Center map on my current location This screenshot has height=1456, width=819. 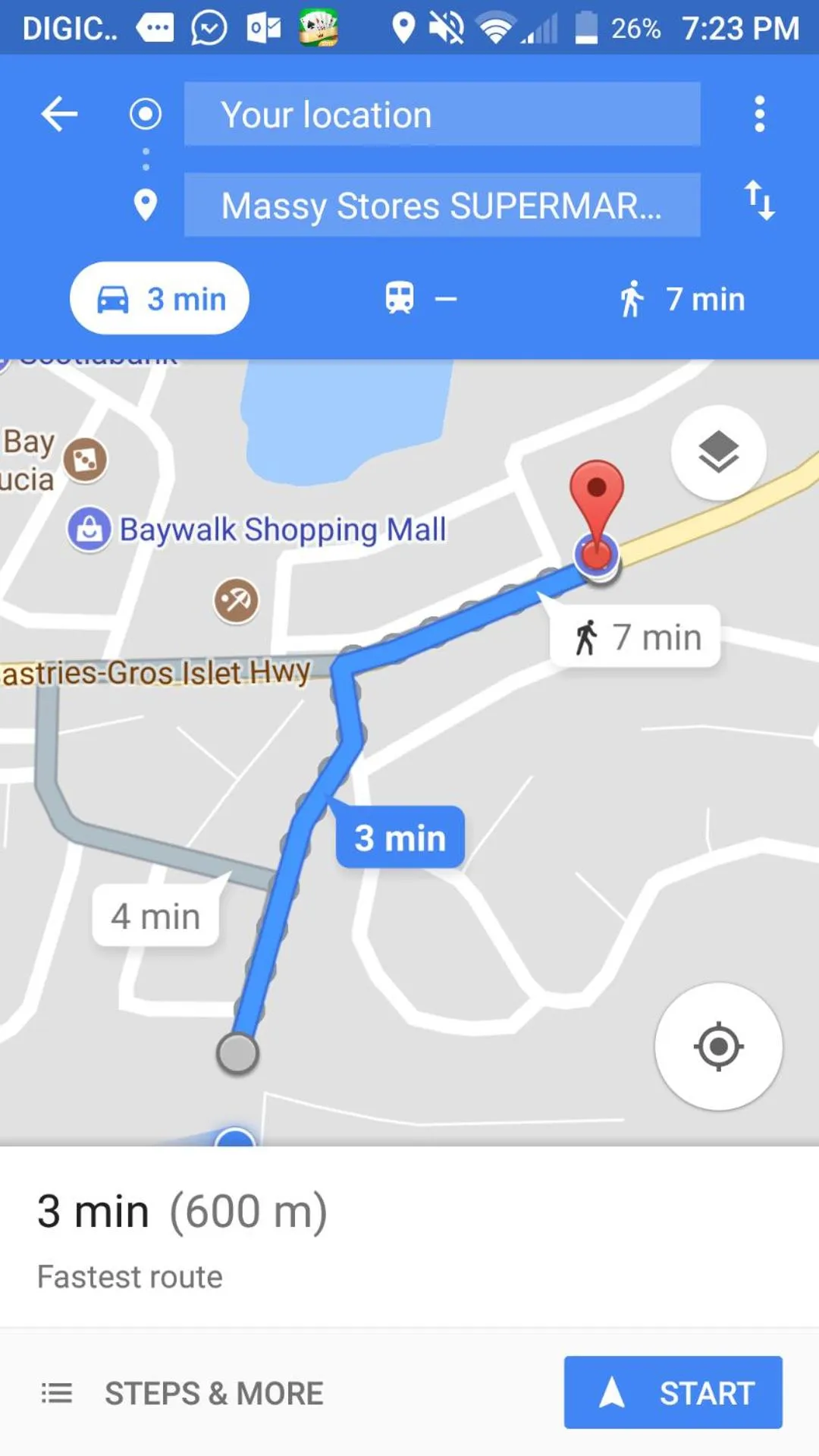click(718, 1046)
